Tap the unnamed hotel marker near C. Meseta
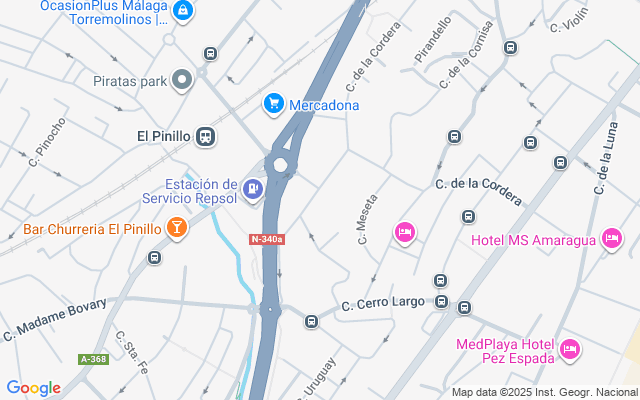This screenshot has width=640, height=400. [x=405, y=232]
